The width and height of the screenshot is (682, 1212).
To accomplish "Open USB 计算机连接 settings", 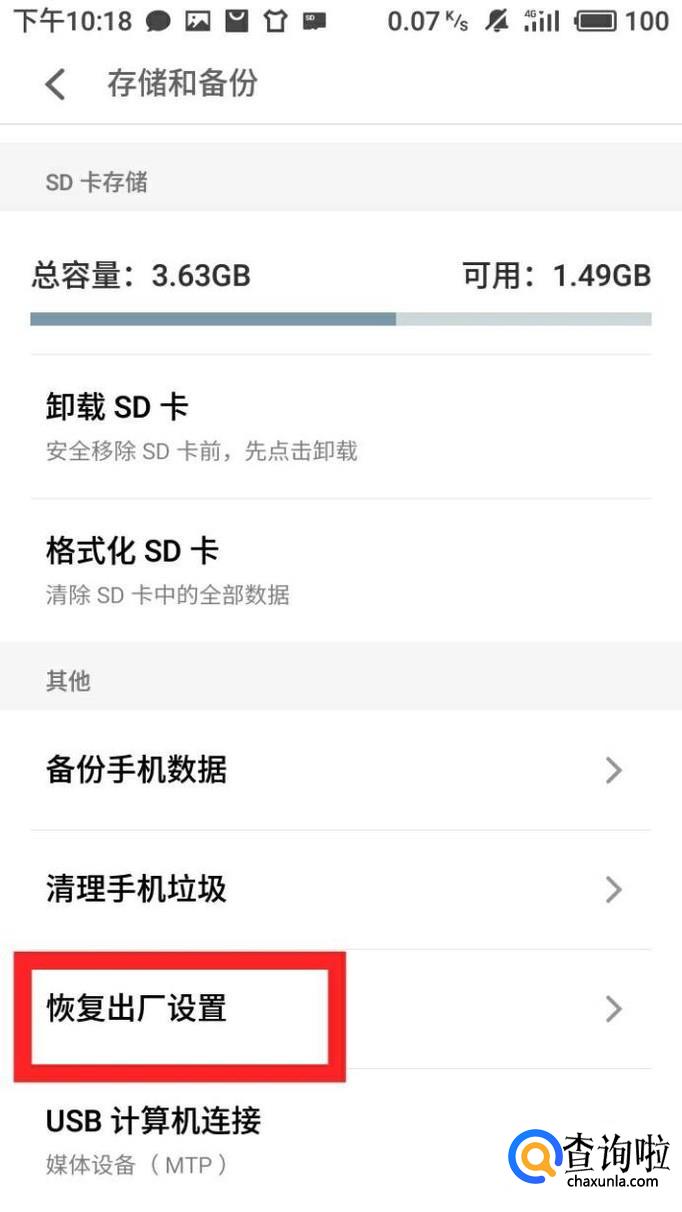I will click(250, 1140).
